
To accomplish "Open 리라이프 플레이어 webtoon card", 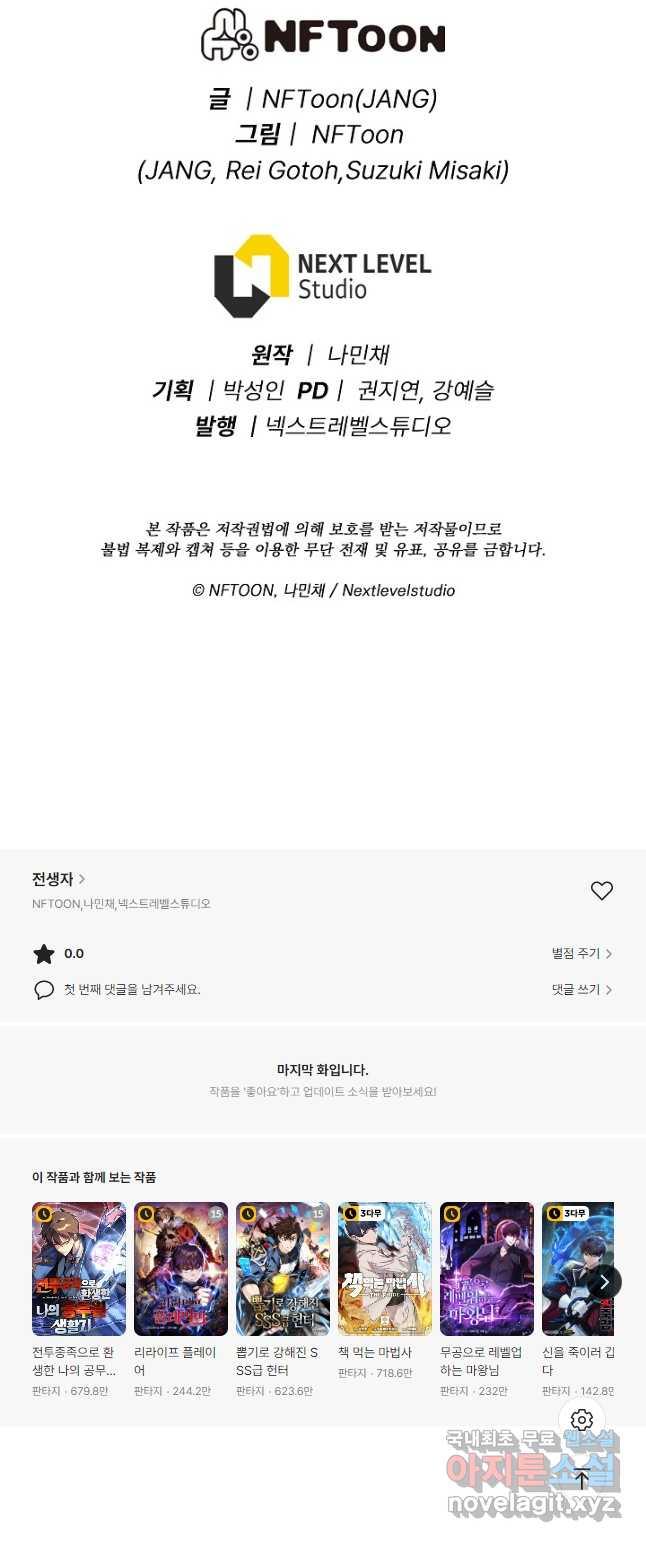I will click(x=181, y=1269).
